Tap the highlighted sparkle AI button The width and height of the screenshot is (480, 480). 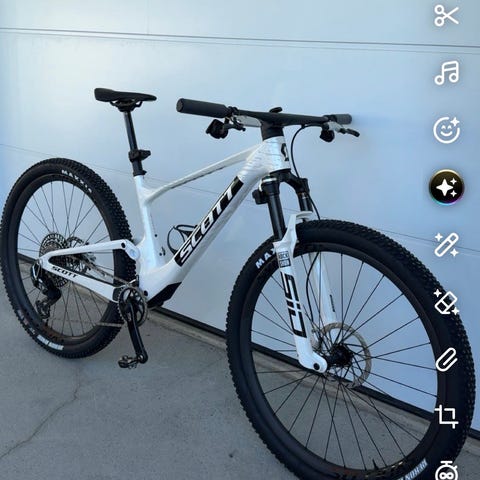pos(446,187)
